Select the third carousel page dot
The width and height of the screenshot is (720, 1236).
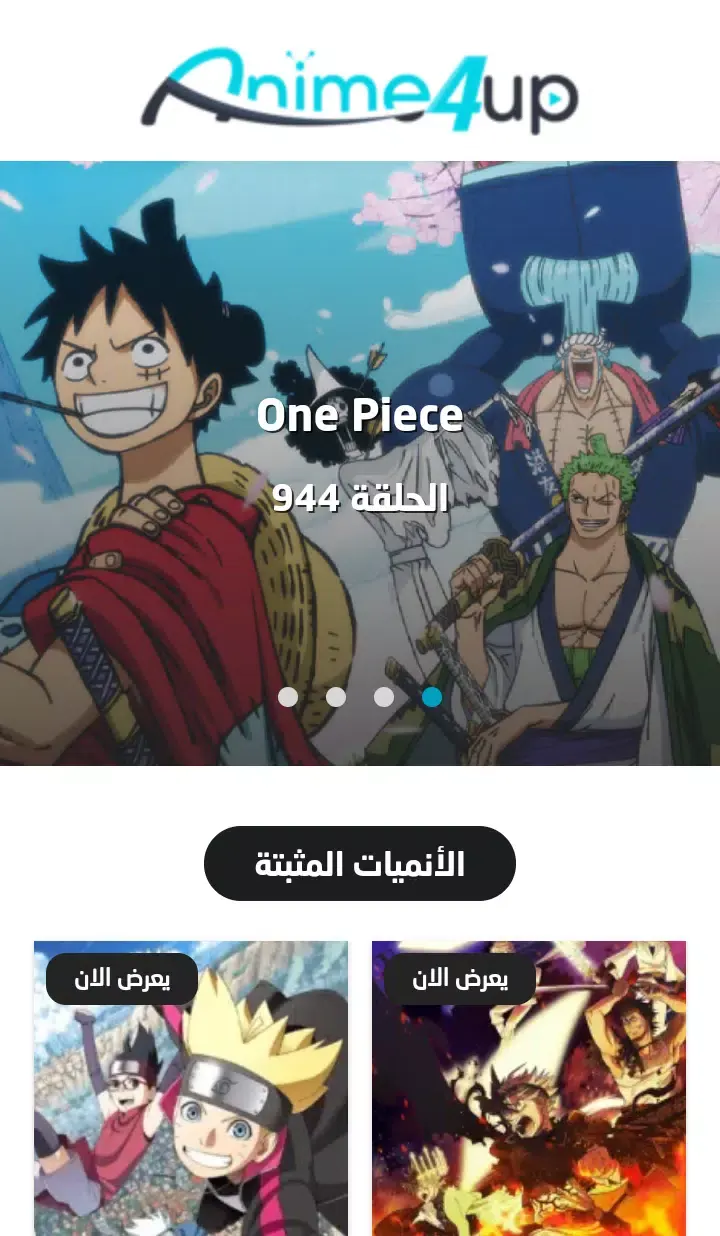coord(384,697)
